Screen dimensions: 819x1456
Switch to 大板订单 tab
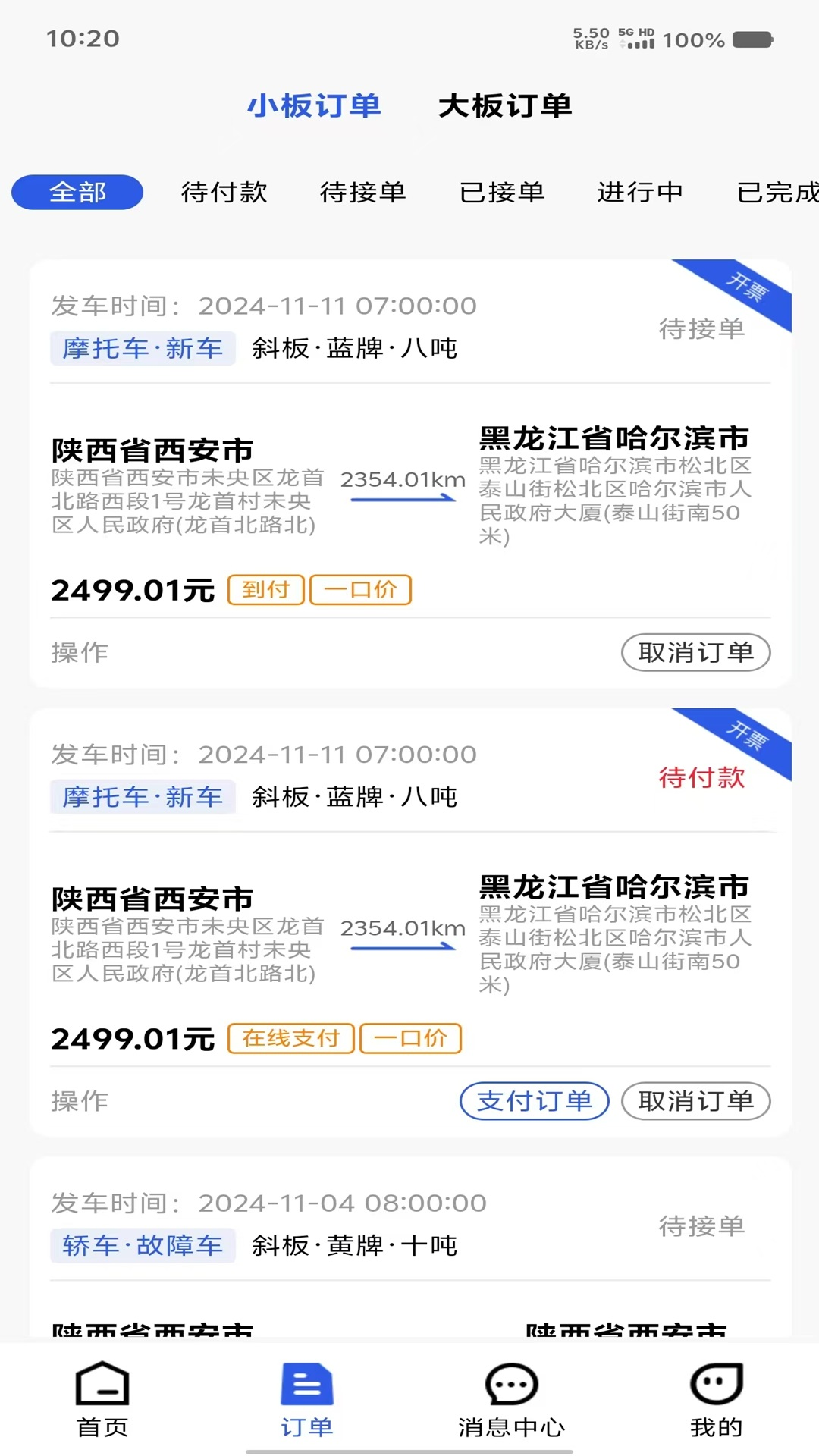(x=507, y=106)
